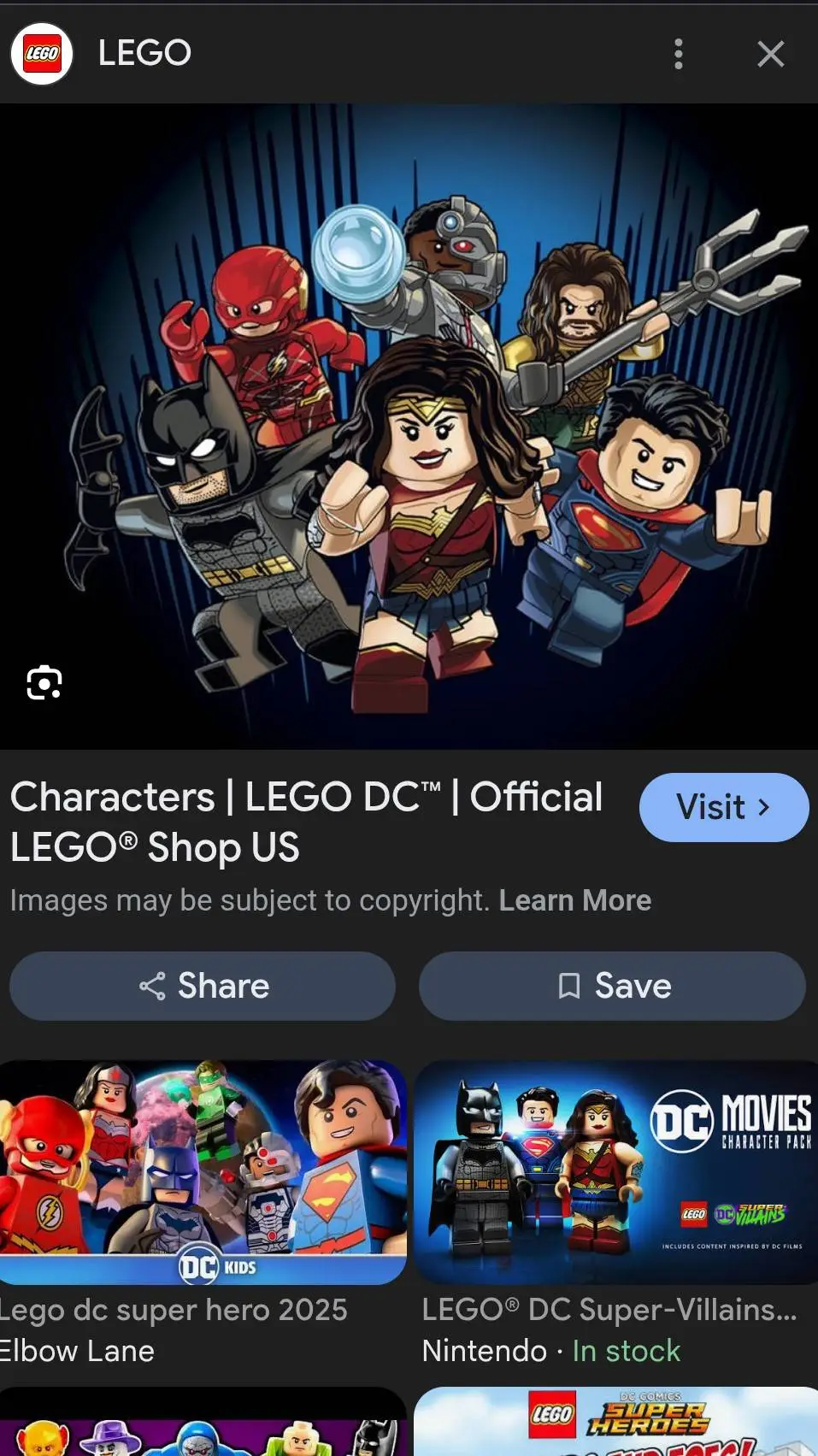818x1456 pixels.
Task: Search this image with Google Lens
Action: click(x=44, y=682)
